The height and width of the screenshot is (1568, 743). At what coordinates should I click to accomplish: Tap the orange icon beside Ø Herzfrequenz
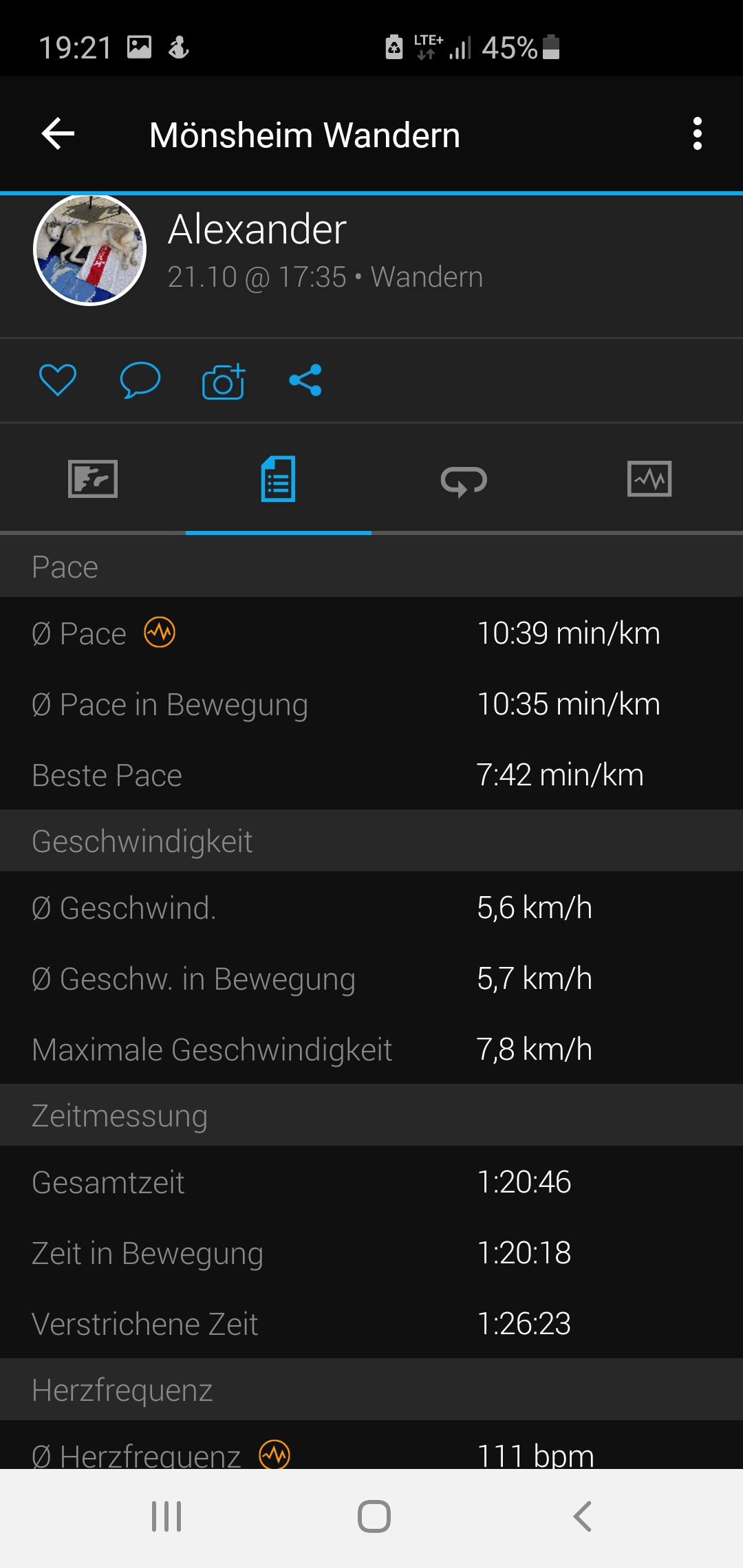point(274,1455)
